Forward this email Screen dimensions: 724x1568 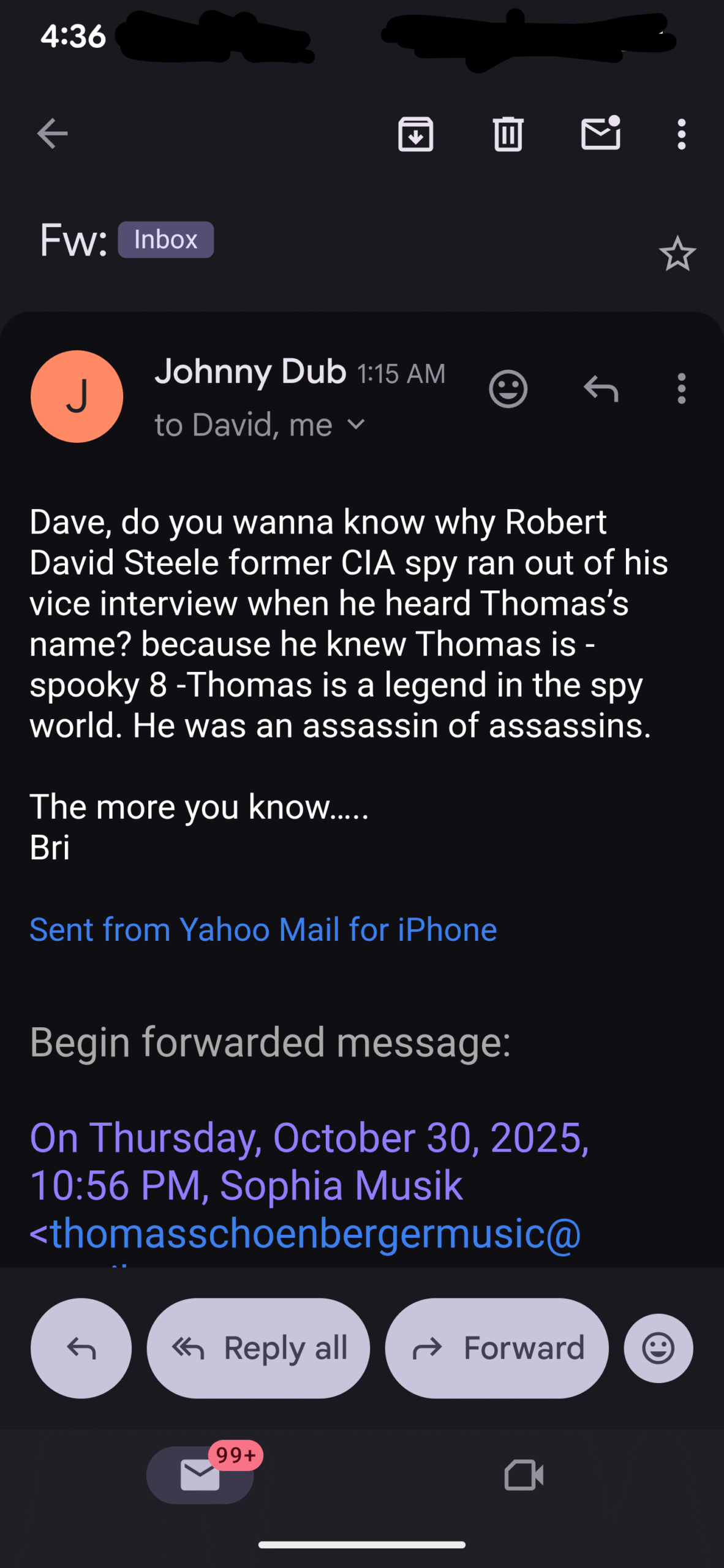(497, 1347)
